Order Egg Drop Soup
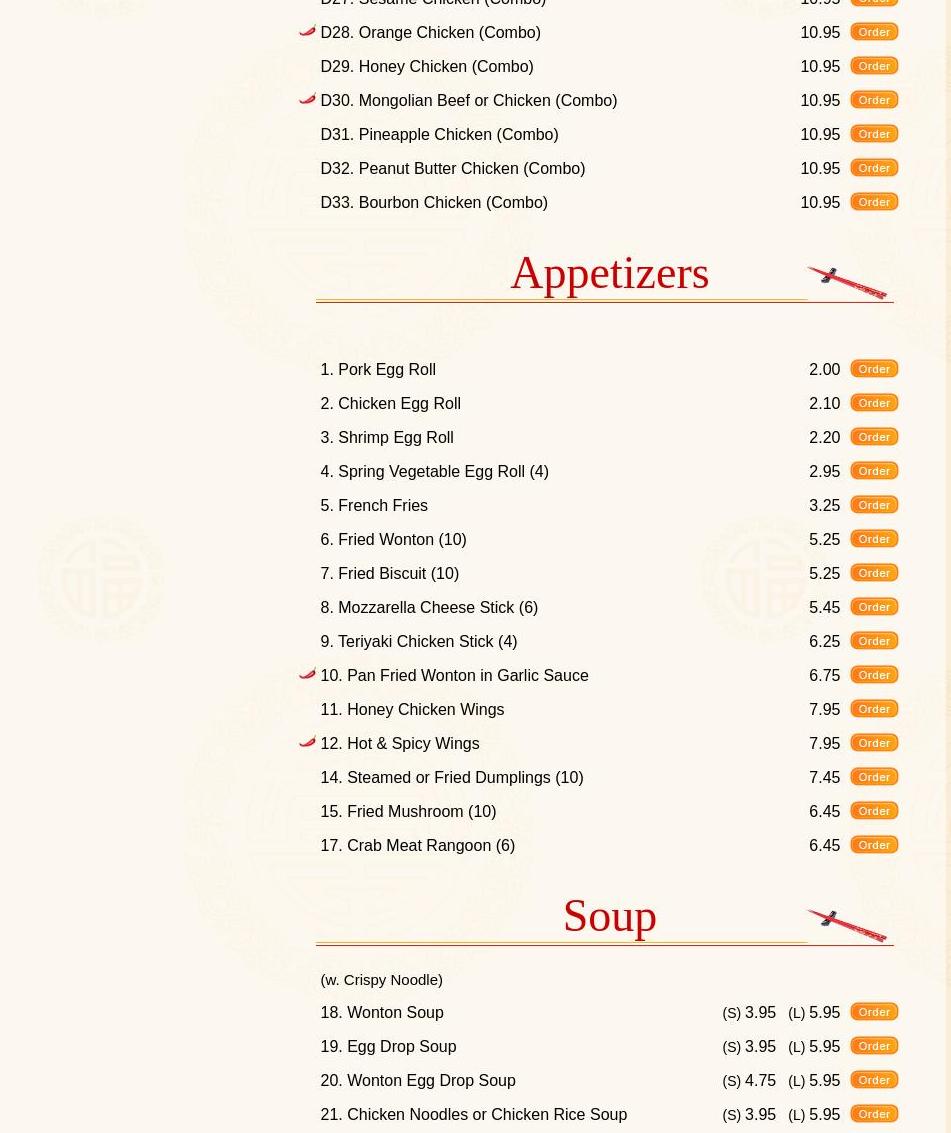Image resolution: width=951 pixels, height=1133 pixels. click(x=873, y=1046)
